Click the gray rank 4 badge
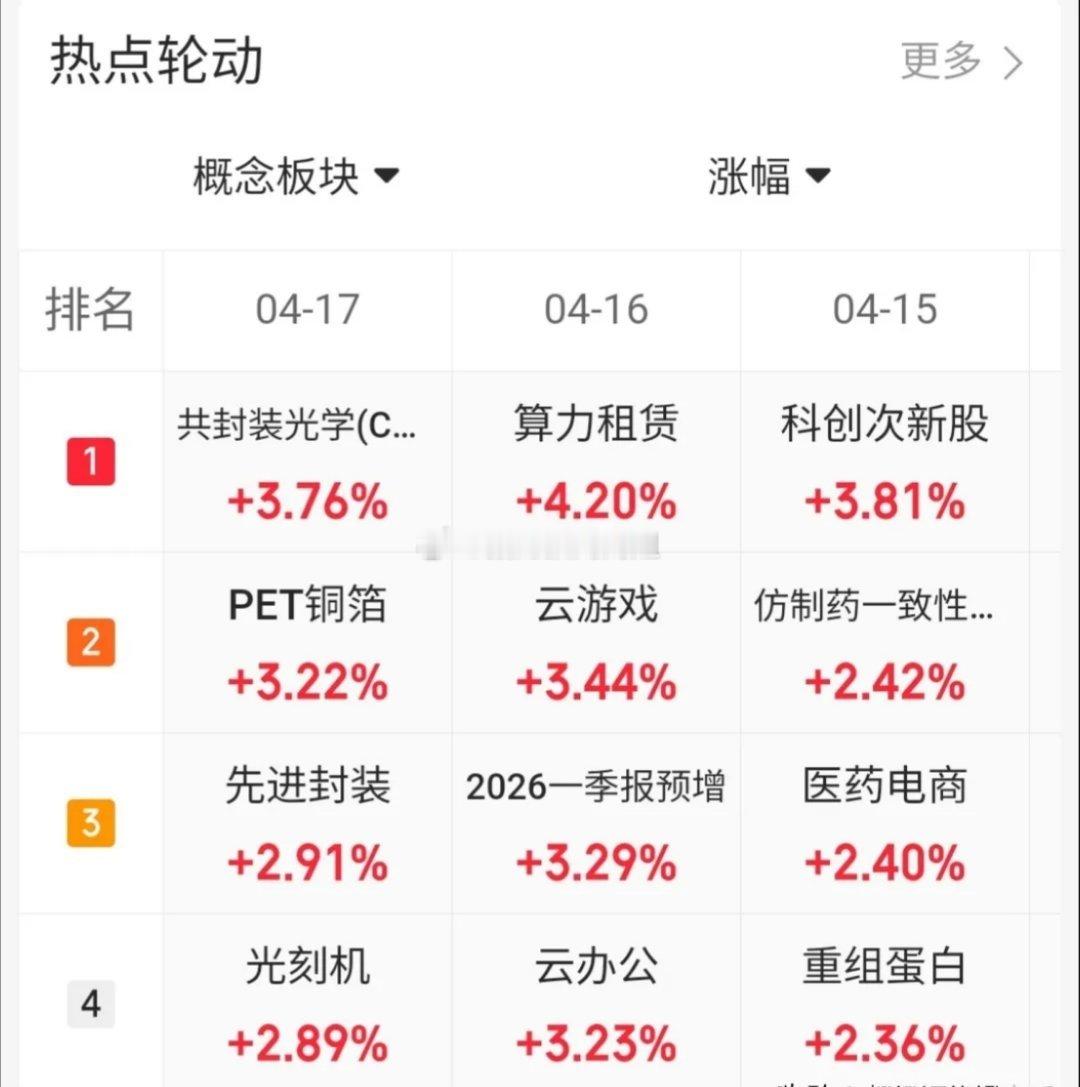This screenshot has height=1087, width=1080. tap(91, 1003)
